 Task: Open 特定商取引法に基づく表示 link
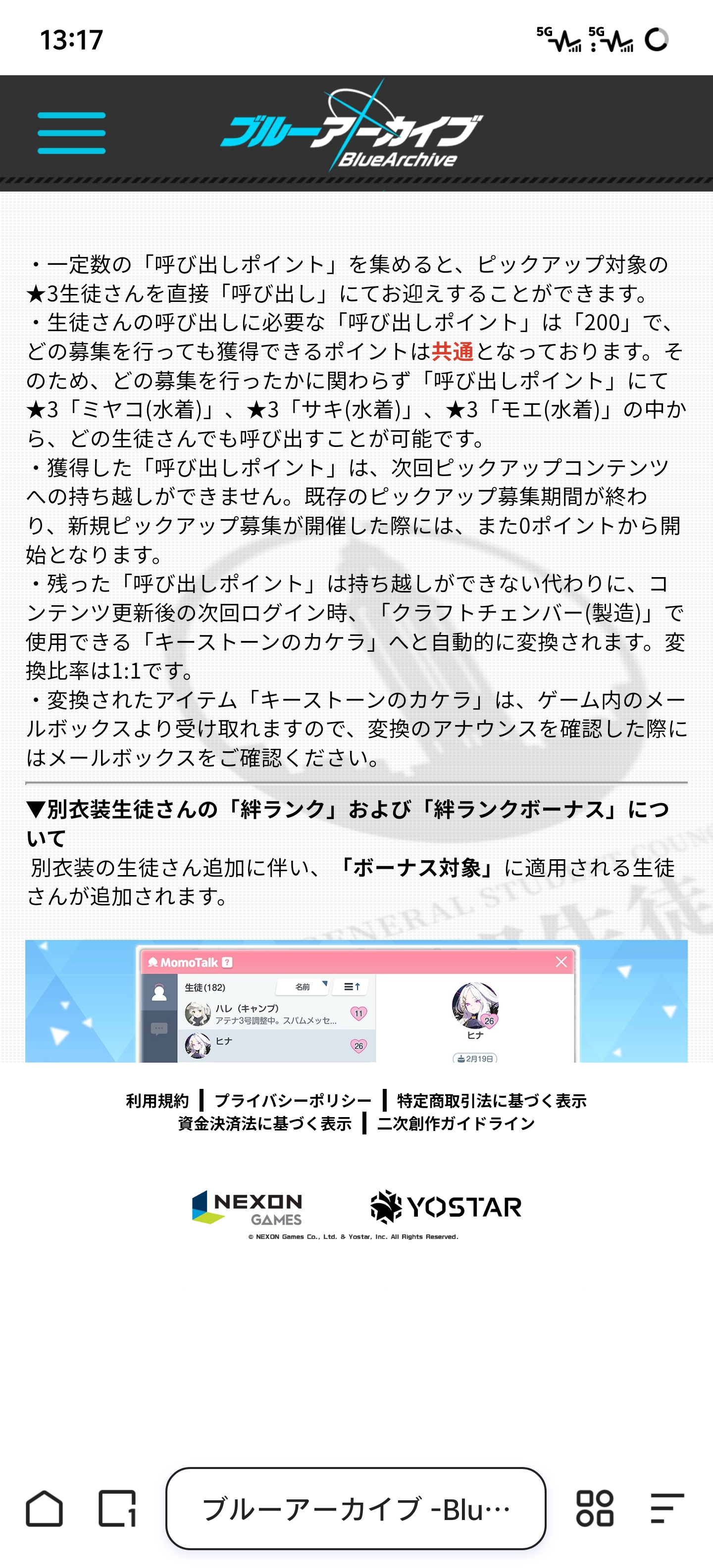pos(491,1101)
